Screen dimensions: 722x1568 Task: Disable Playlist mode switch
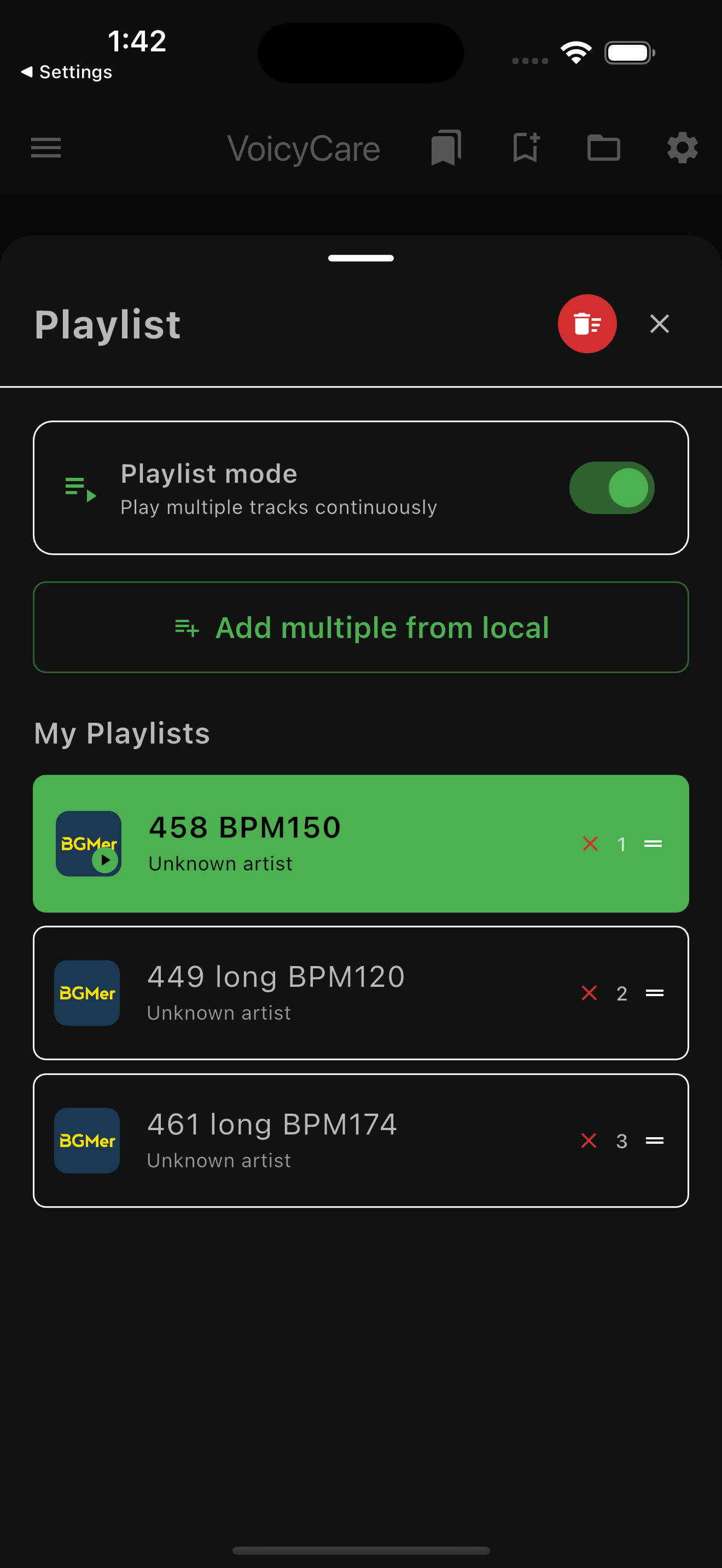click(x=611, y=487)
